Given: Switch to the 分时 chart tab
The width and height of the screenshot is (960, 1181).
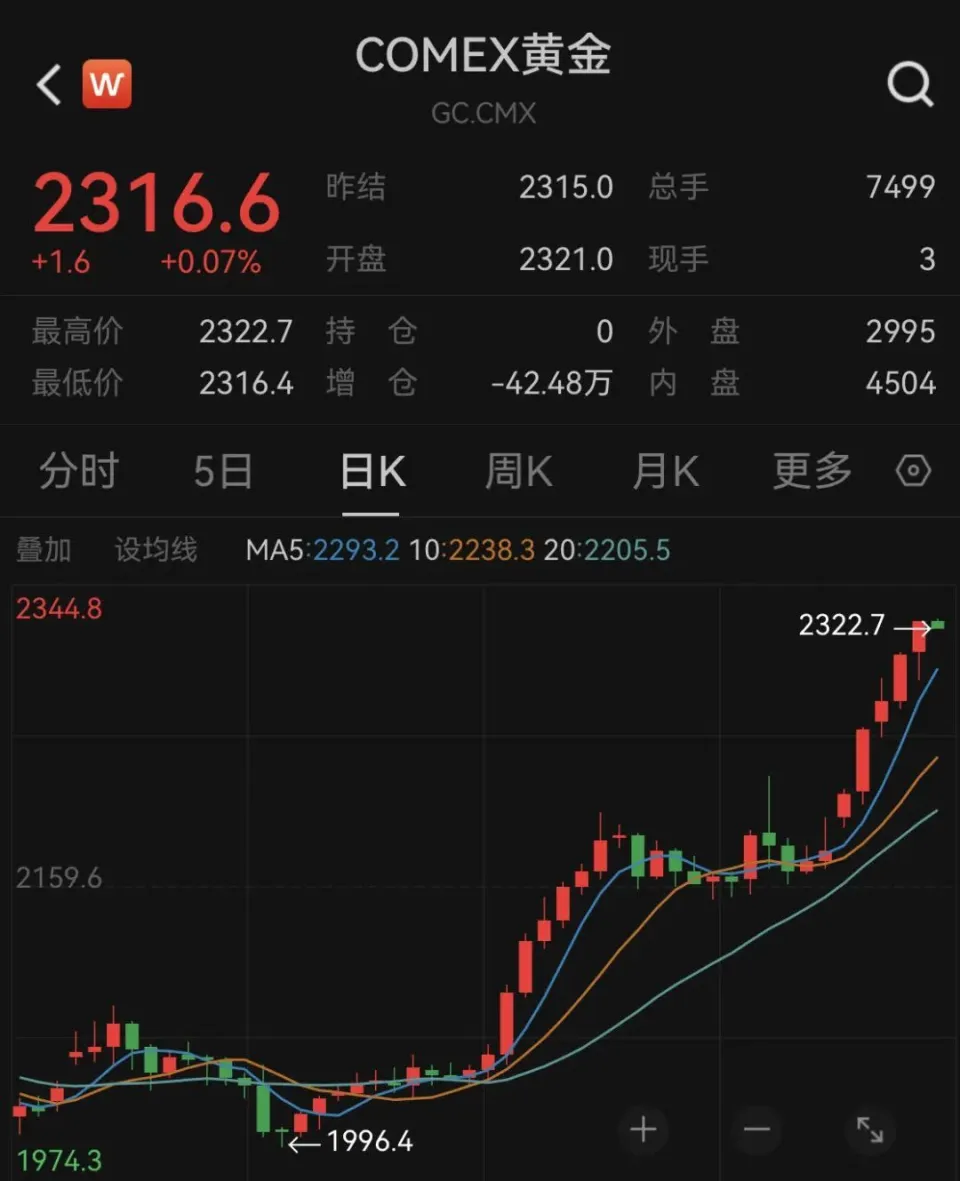Looking at the screenshot, I should [x=78, y=471].
